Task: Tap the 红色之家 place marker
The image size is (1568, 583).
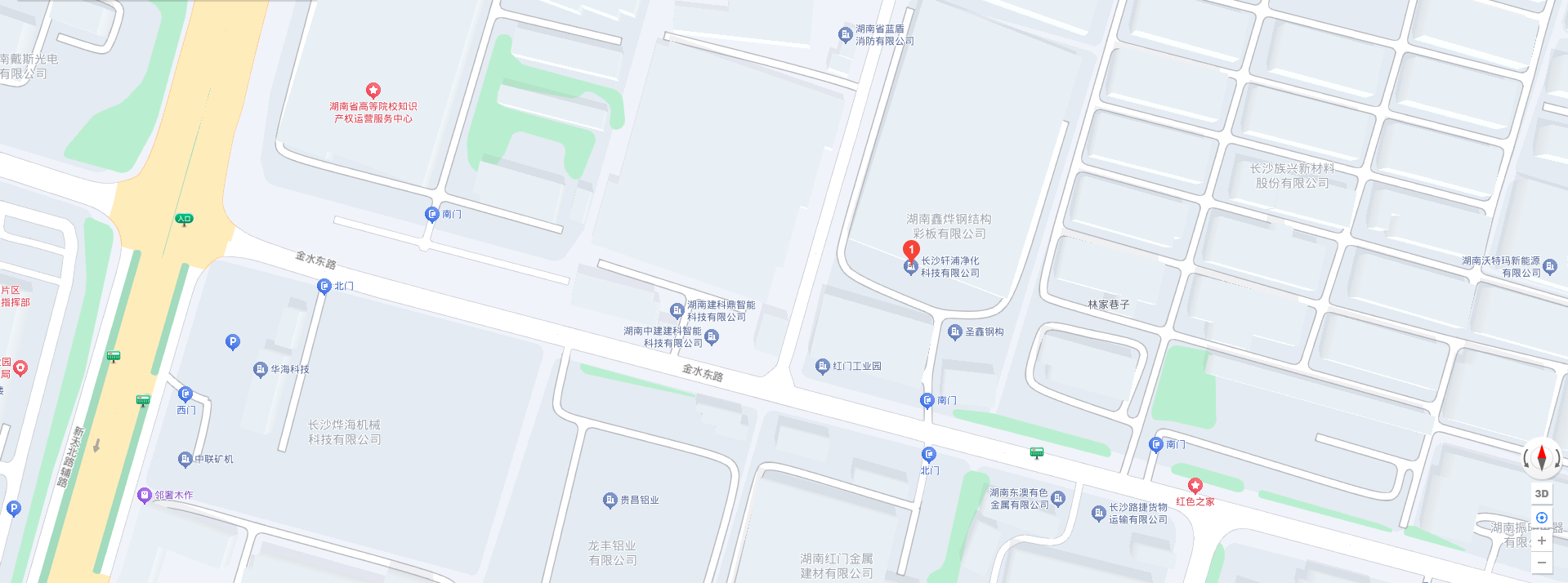Action: [x=1195, y=487]
